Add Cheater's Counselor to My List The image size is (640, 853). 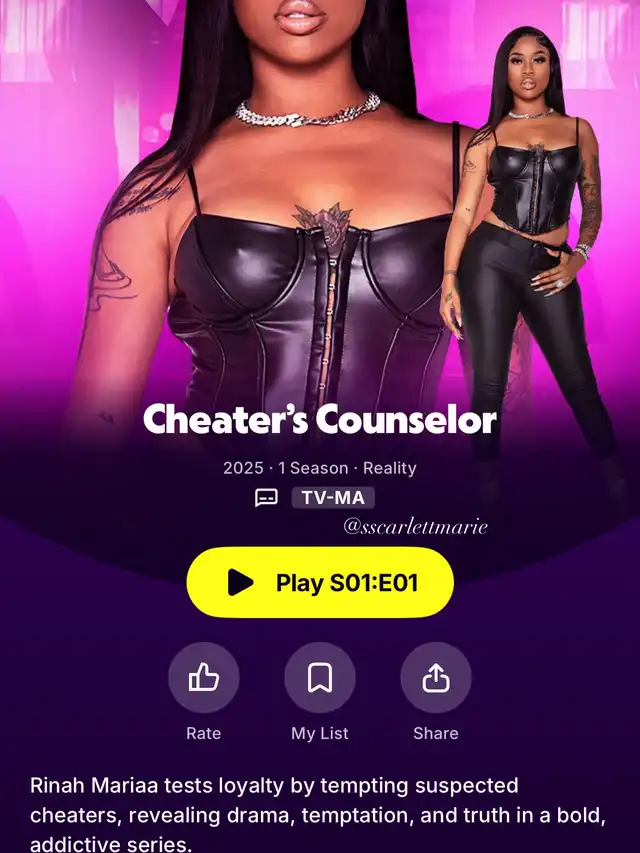[320, 677]
